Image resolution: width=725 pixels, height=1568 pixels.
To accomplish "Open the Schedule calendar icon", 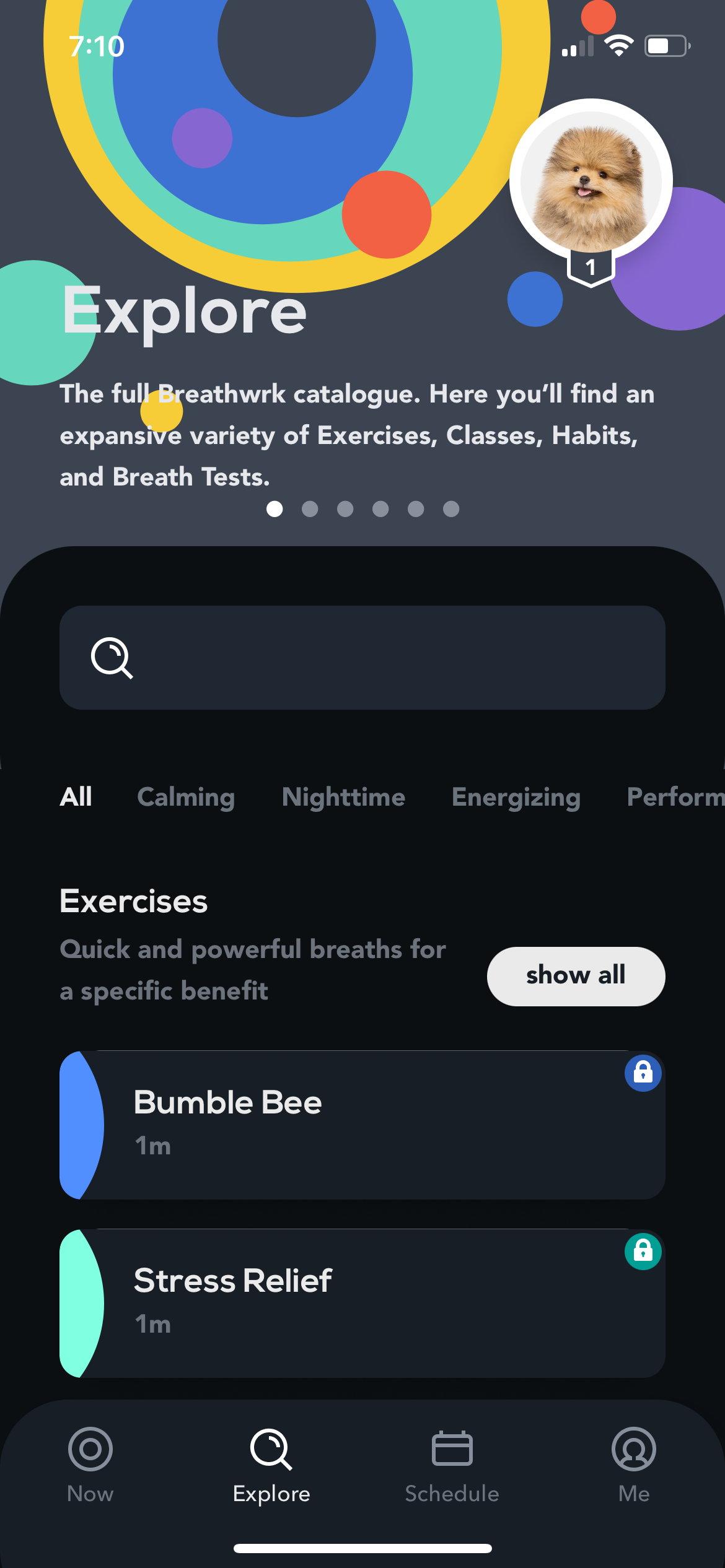I will [452, 1449].
